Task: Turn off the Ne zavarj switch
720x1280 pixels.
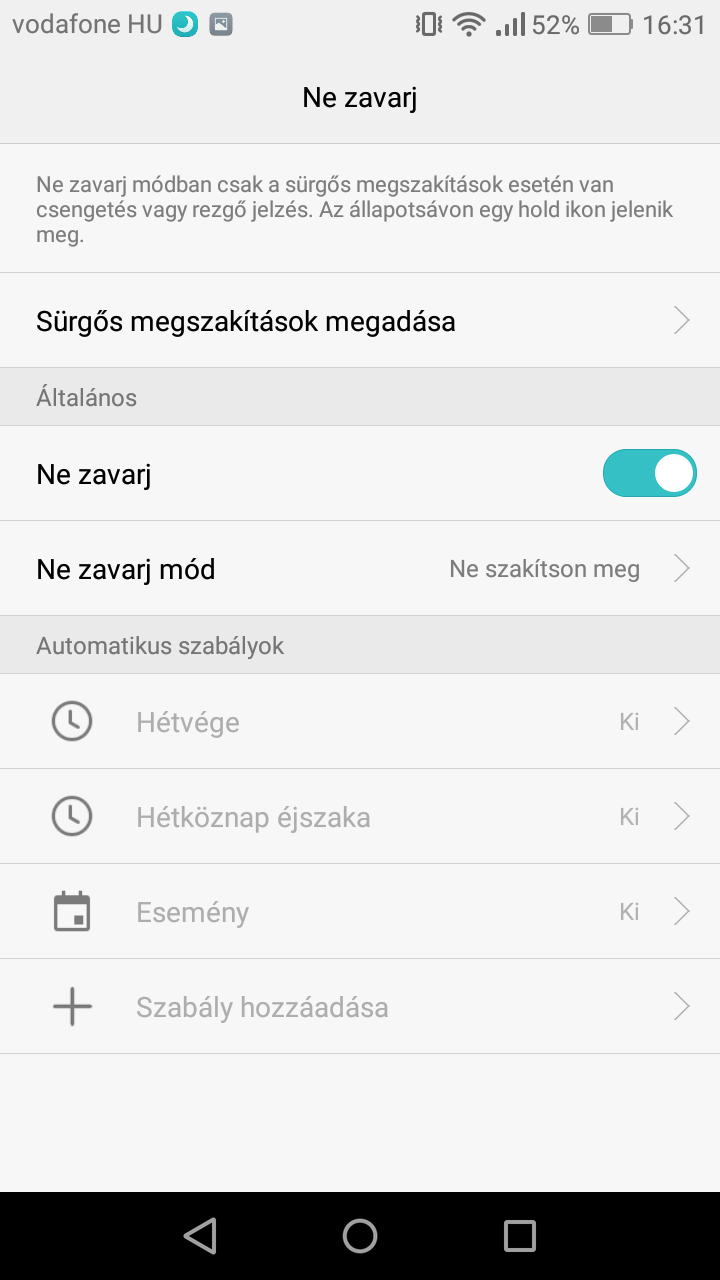Action: [x=649, y=473]
